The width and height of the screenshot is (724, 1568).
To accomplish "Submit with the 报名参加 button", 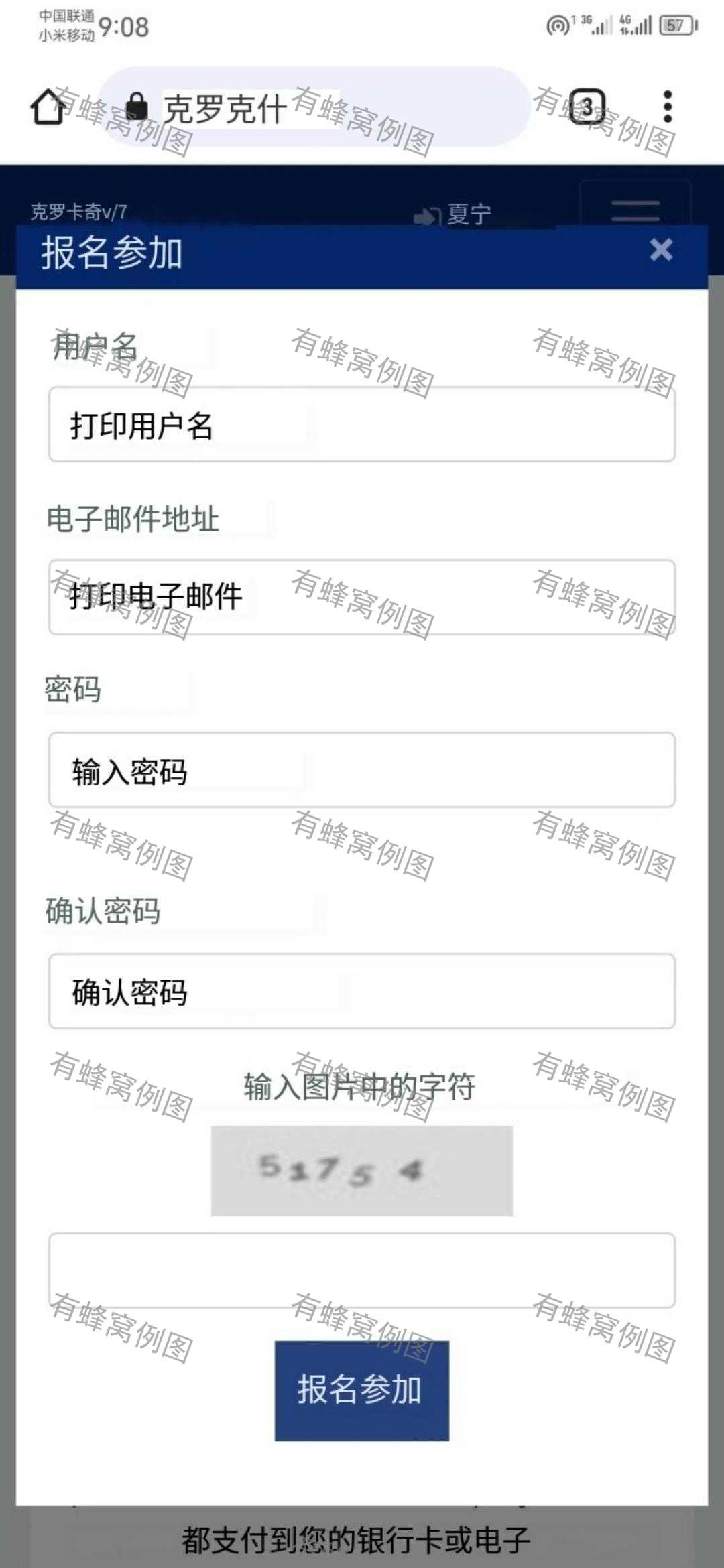I will pyautogui.click(x=362, y=1390).
